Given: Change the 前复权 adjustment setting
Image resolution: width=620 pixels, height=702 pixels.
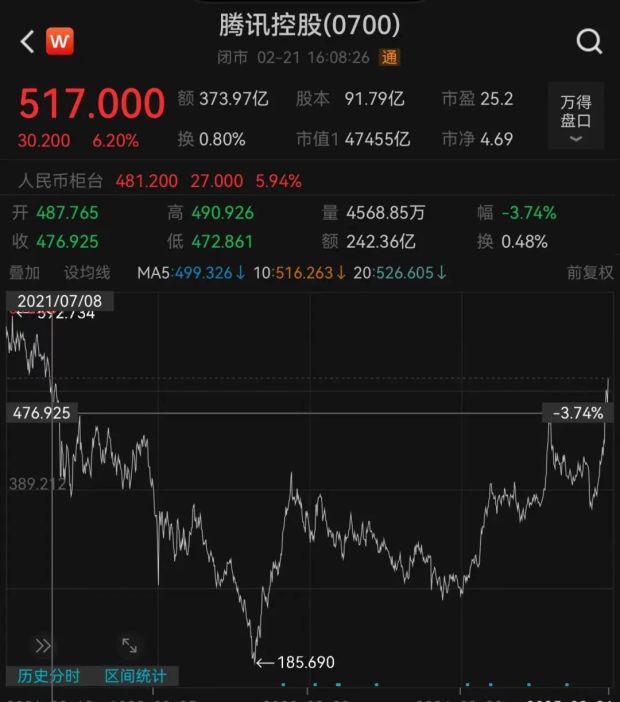Looking at the screenshot, I should tap(590, 272).
